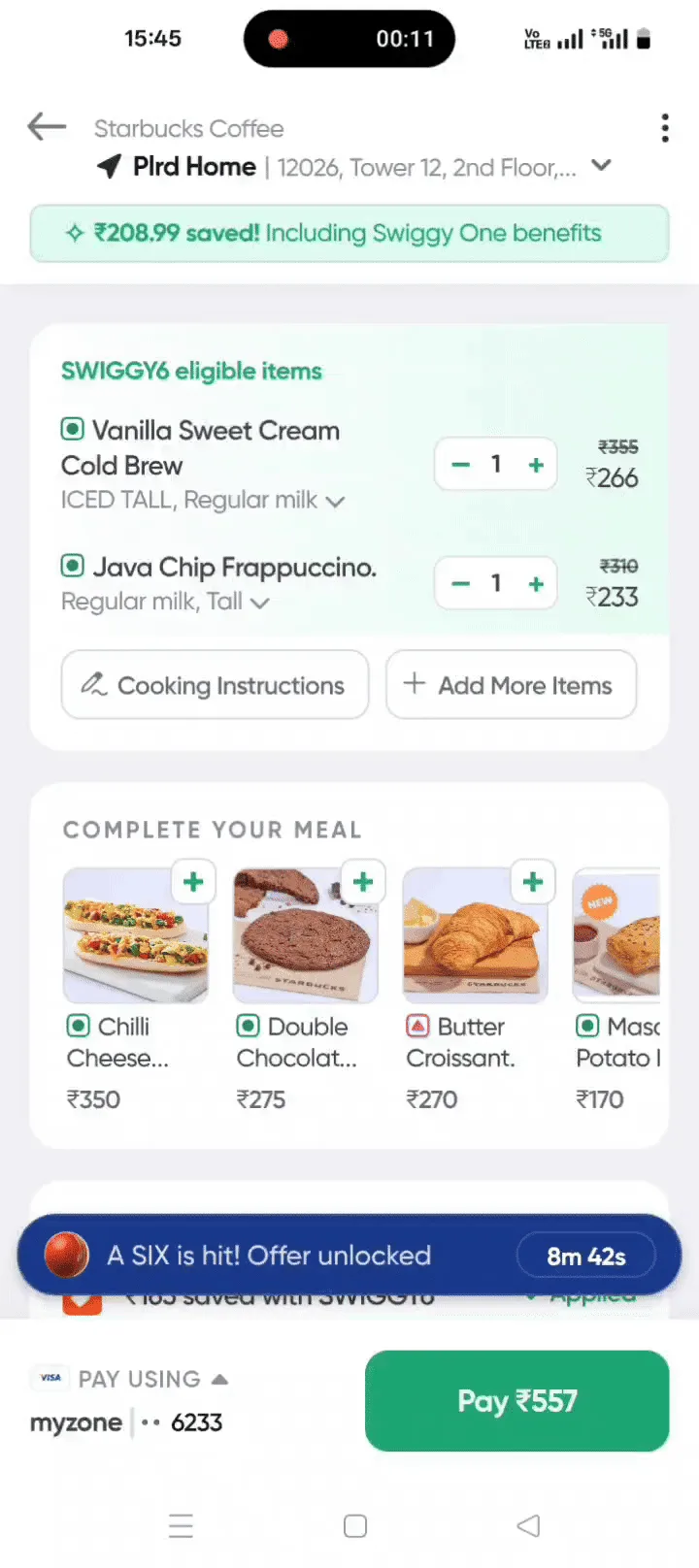Go to the system home screen

[x=355, y=1526]
